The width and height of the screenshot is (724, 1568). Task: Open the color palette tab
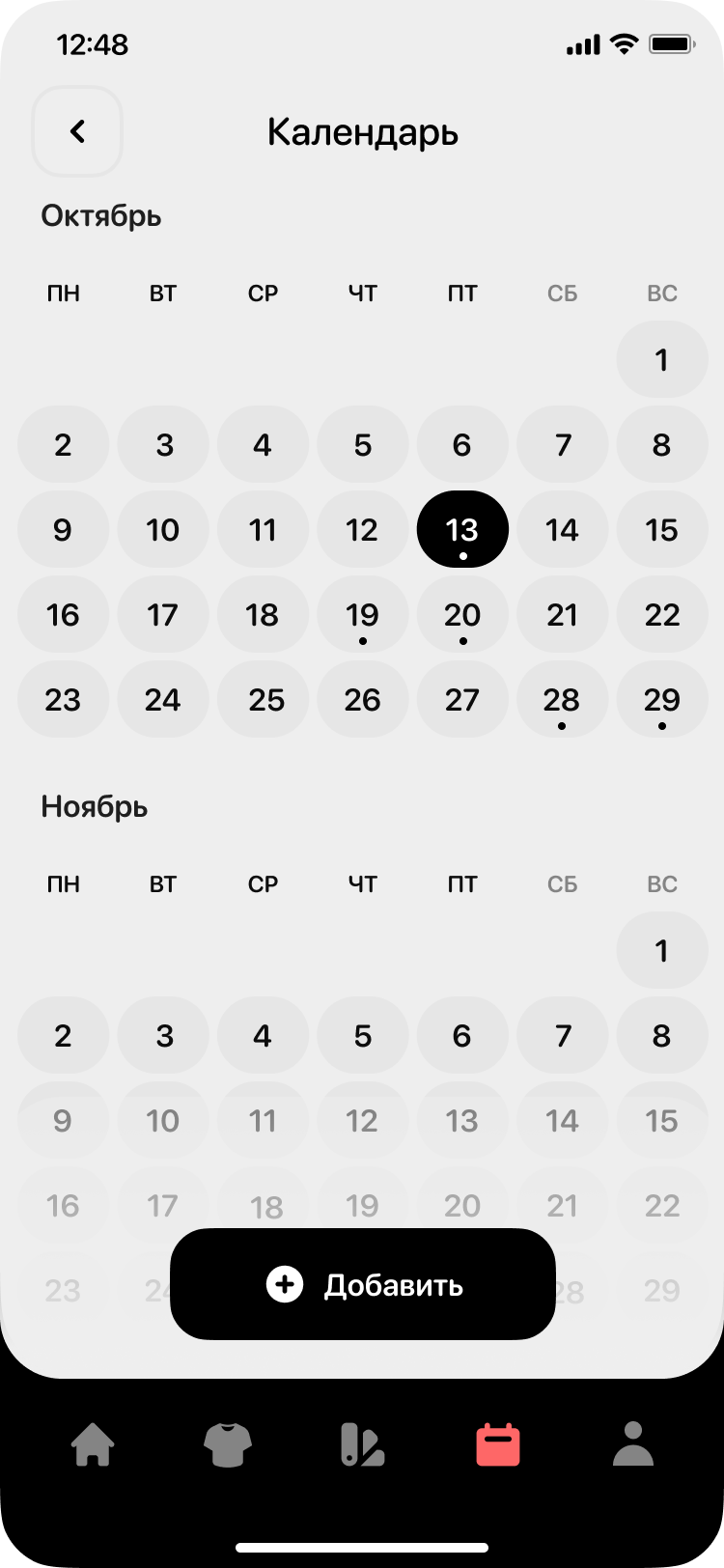pyautogui.click(x=363, y=1445)
